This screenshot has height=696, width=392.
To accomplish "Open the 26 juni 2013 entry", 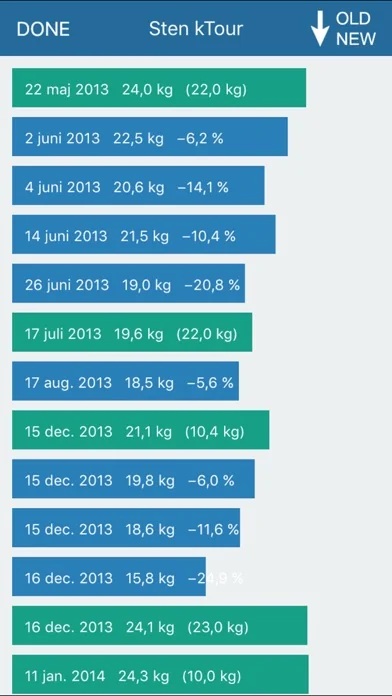I will coord(128,283).
